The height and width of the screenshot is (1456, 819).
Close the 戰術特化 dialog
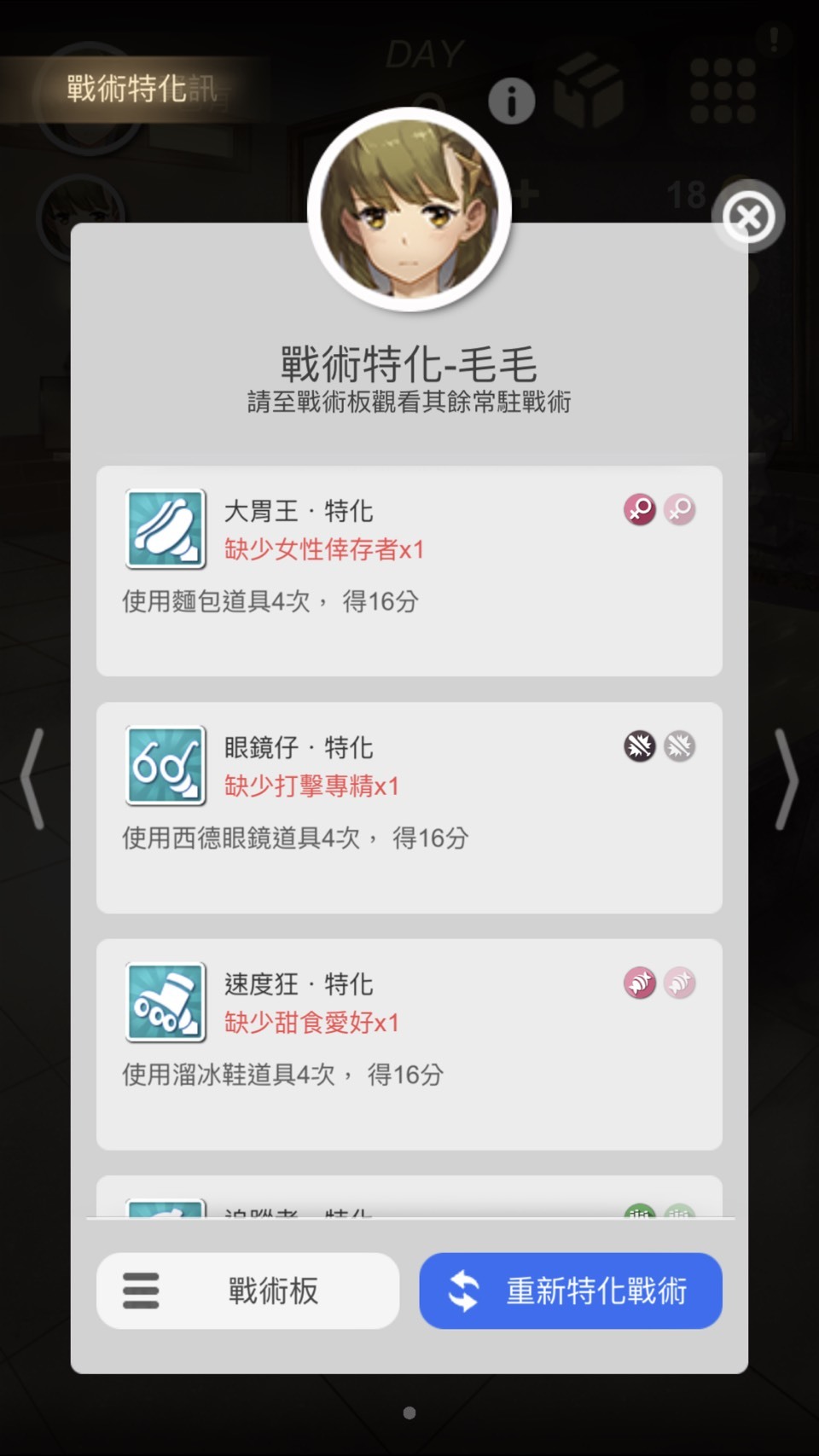point(748,218)
